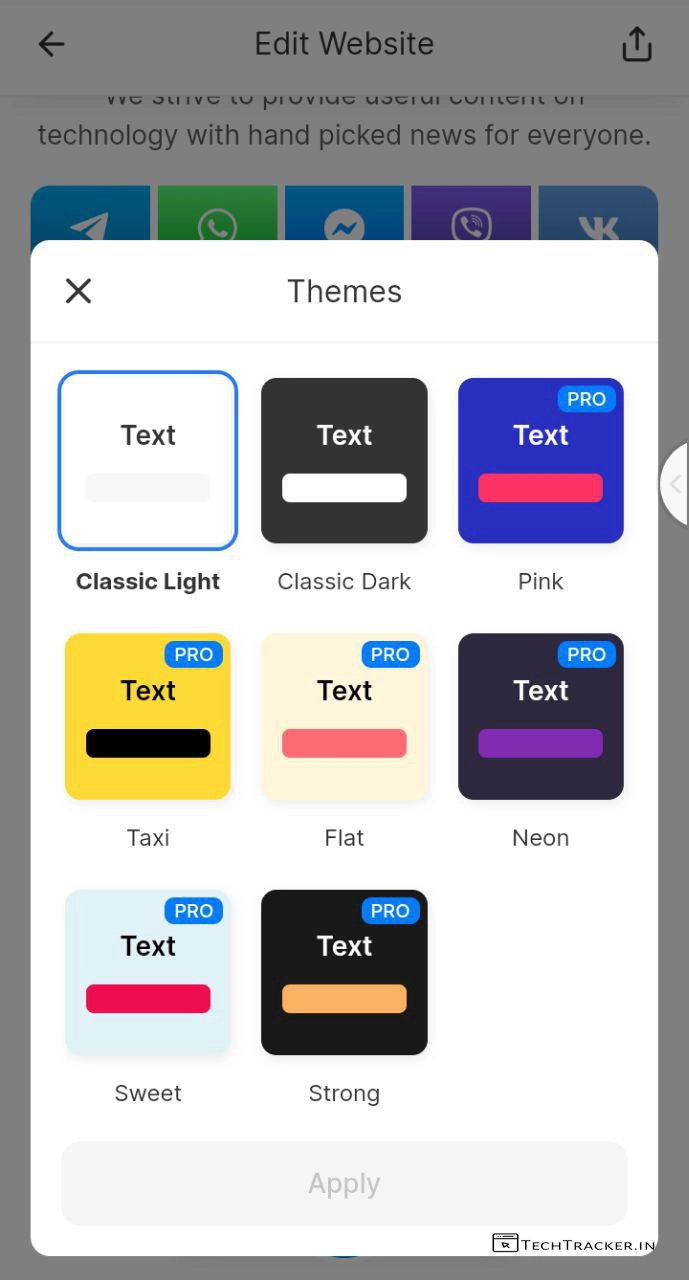Viewport: 689px width, 1280px height.
Task: Tap the Apply button
Action: tap(344, 1184)
